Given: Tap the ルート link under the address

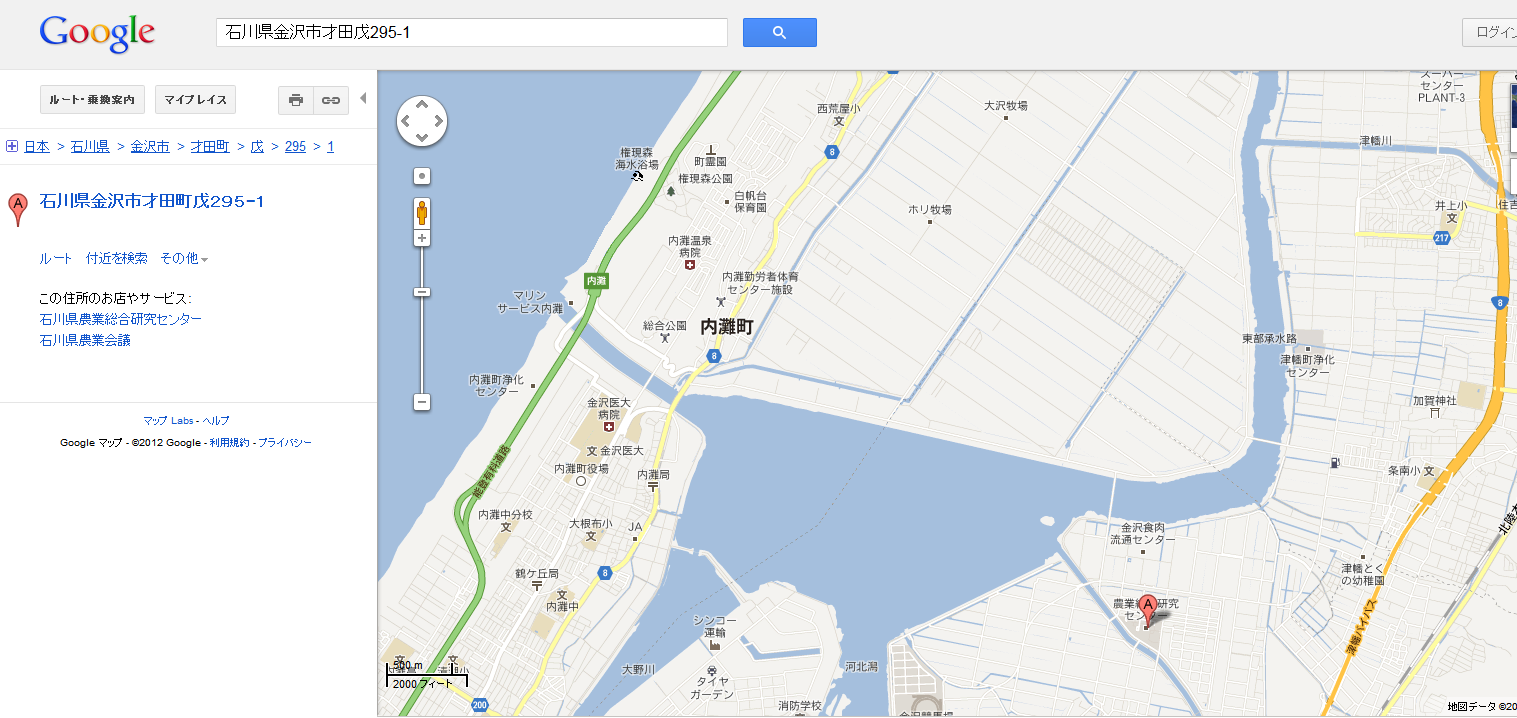Looking at the screenshot, I should point(56,258).
